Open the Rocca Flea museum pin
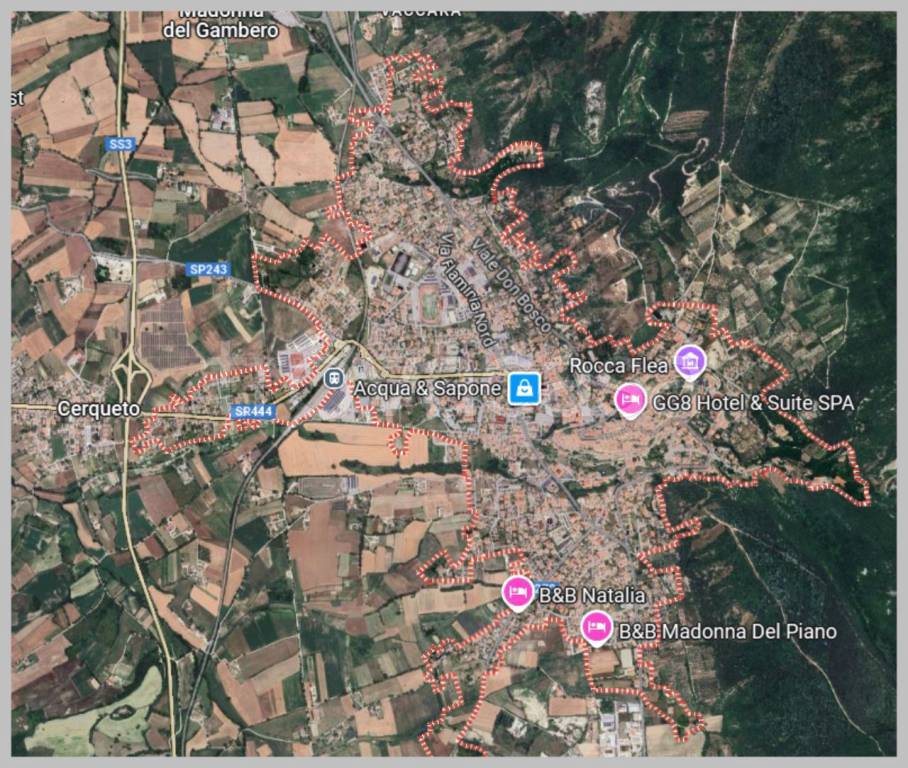The height and width of the screenshot is (768, 908). (689, 362)
